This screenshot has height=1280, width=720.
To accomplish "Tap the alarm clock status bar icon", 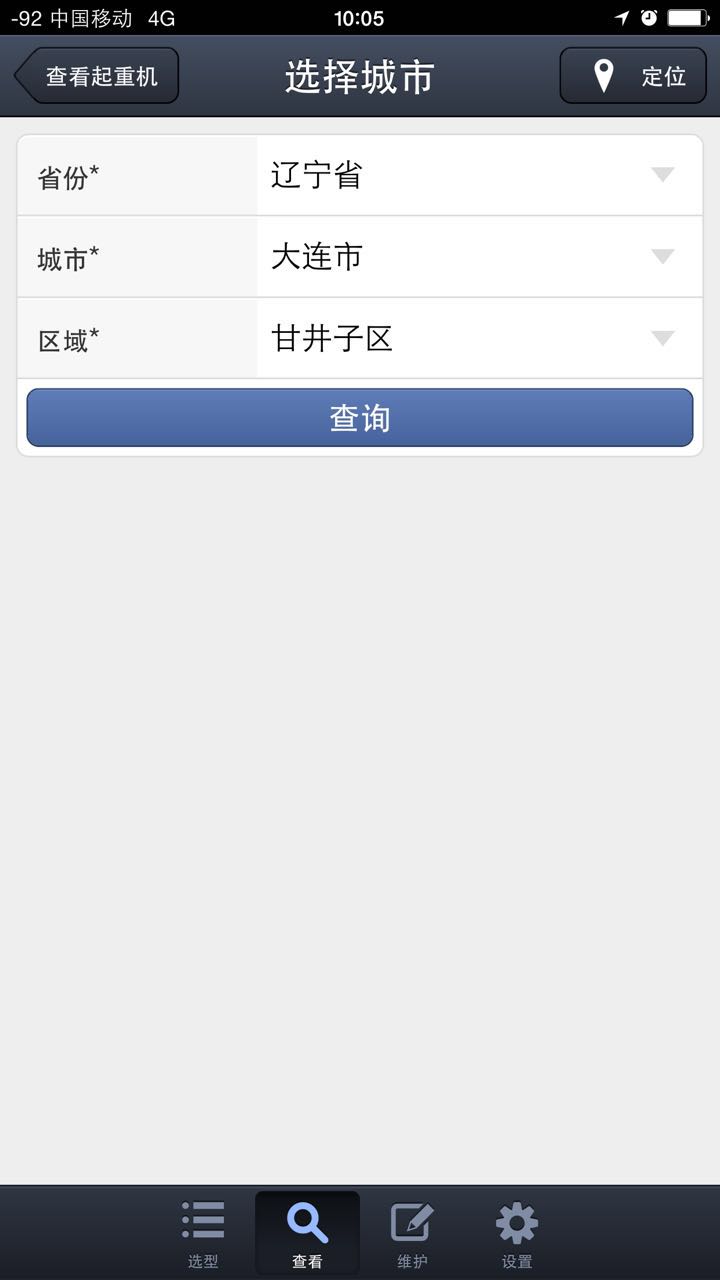I will tap(650, 16).
